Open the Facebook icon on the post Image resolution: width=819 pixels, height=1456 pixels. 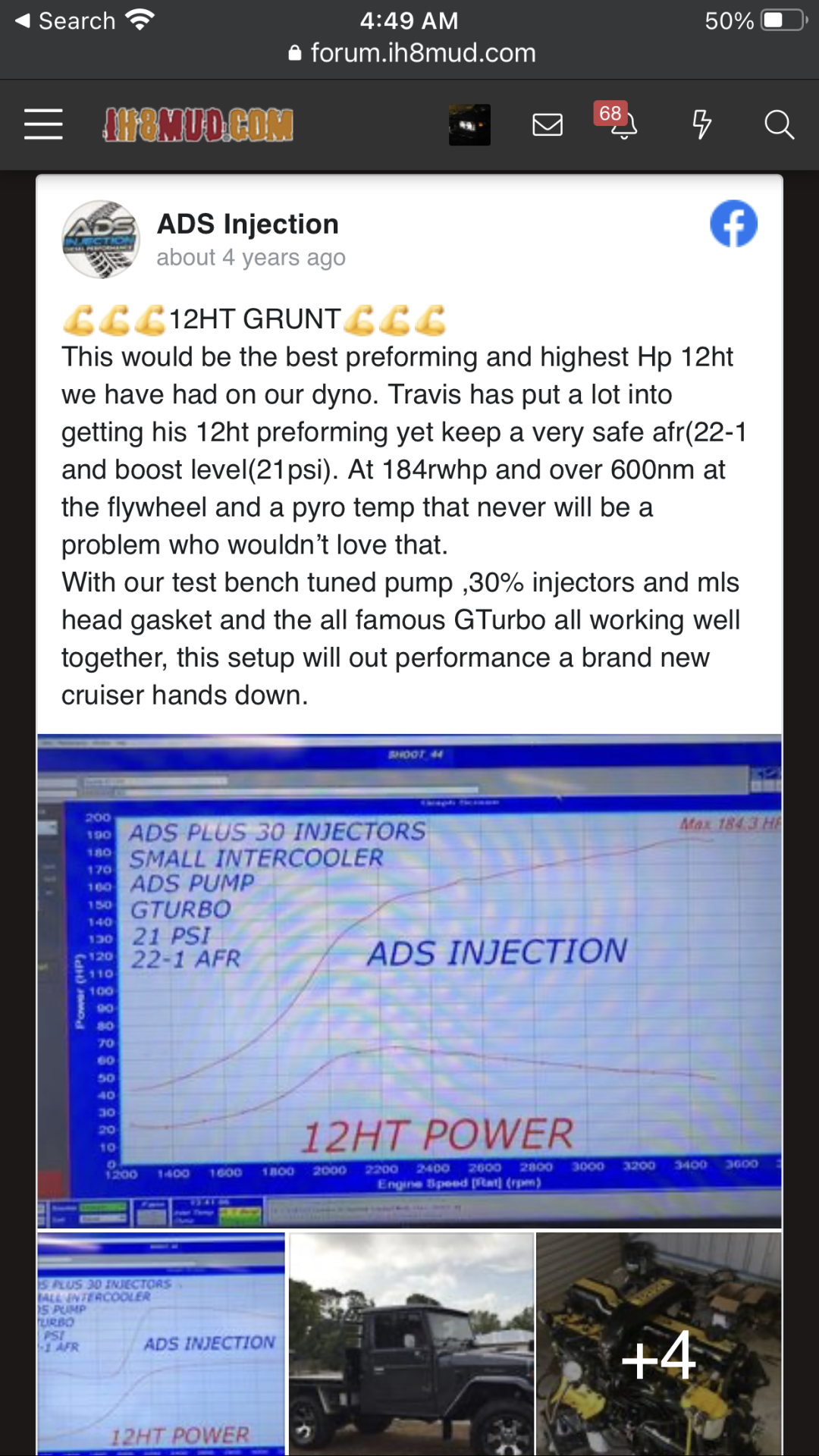coord(733,224)
